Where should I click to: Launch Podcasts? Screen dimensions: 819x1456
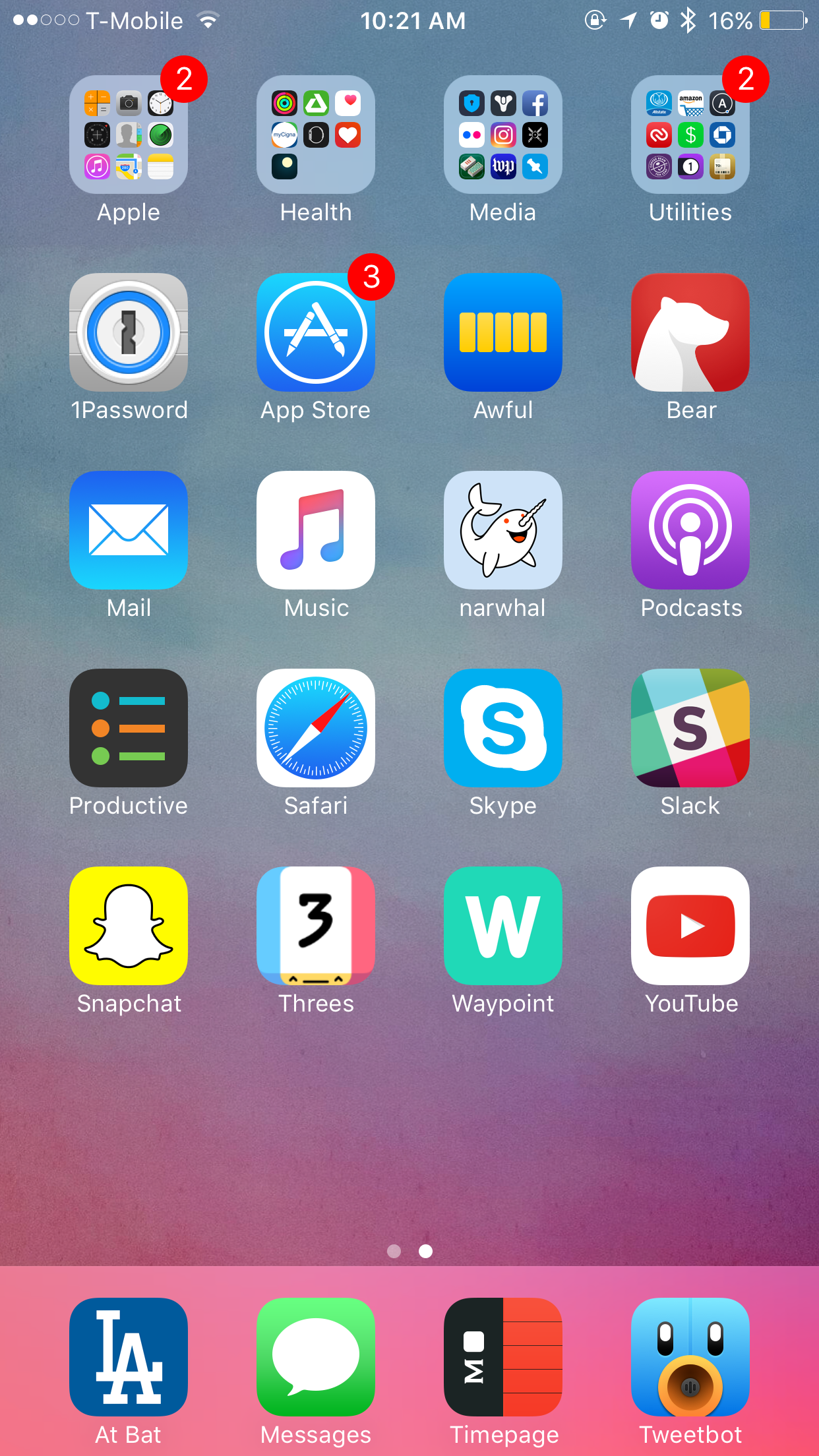tap(690, 530)
